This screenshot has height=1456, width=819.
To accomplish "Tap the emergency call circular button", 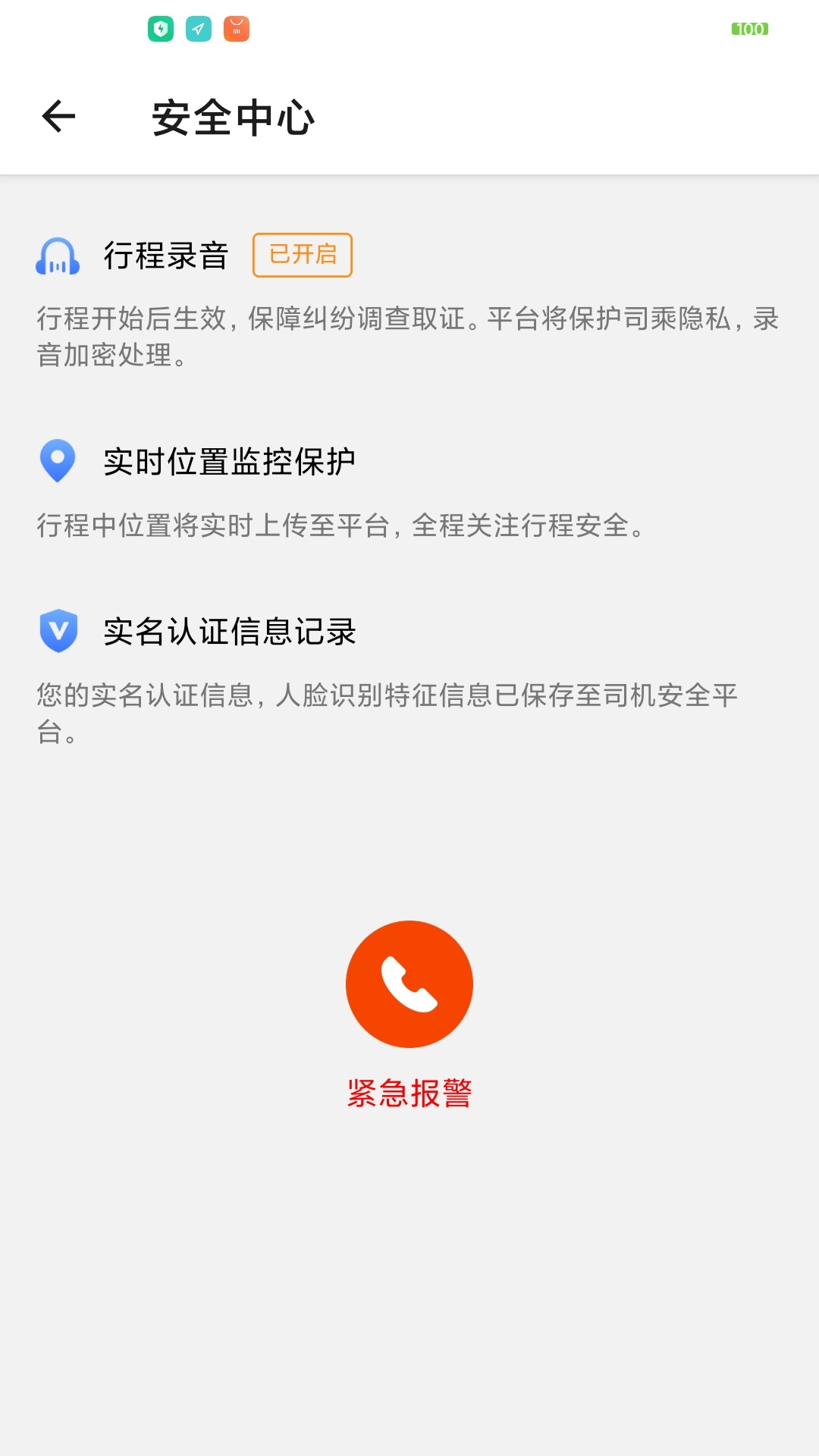I will coord(409,984).
